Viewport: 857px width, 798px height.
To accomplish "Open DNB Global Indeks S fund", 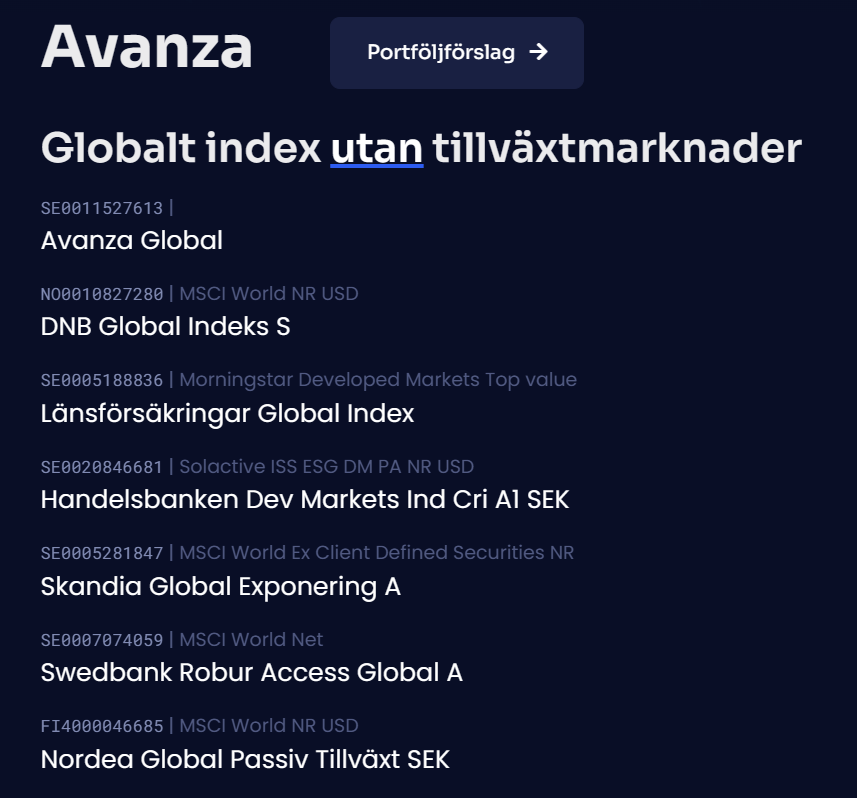I will click(x=165, y=326).
